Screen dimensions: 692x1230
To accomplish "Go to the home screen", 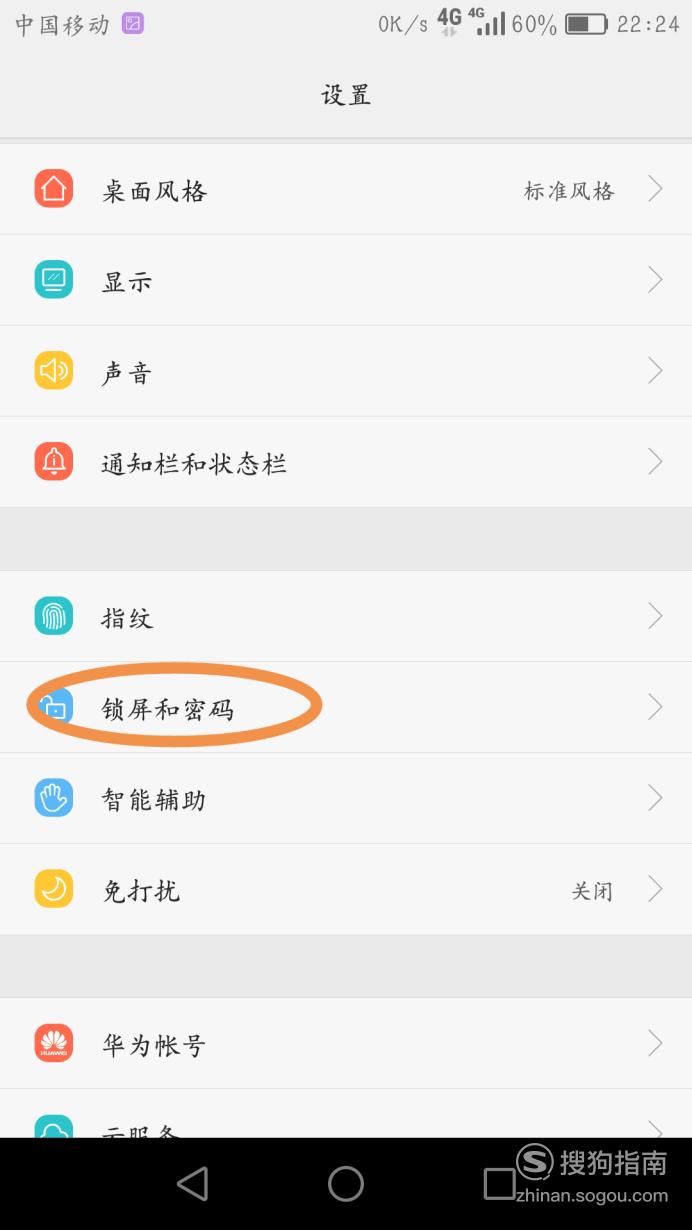I will [x=346, y=1184].
